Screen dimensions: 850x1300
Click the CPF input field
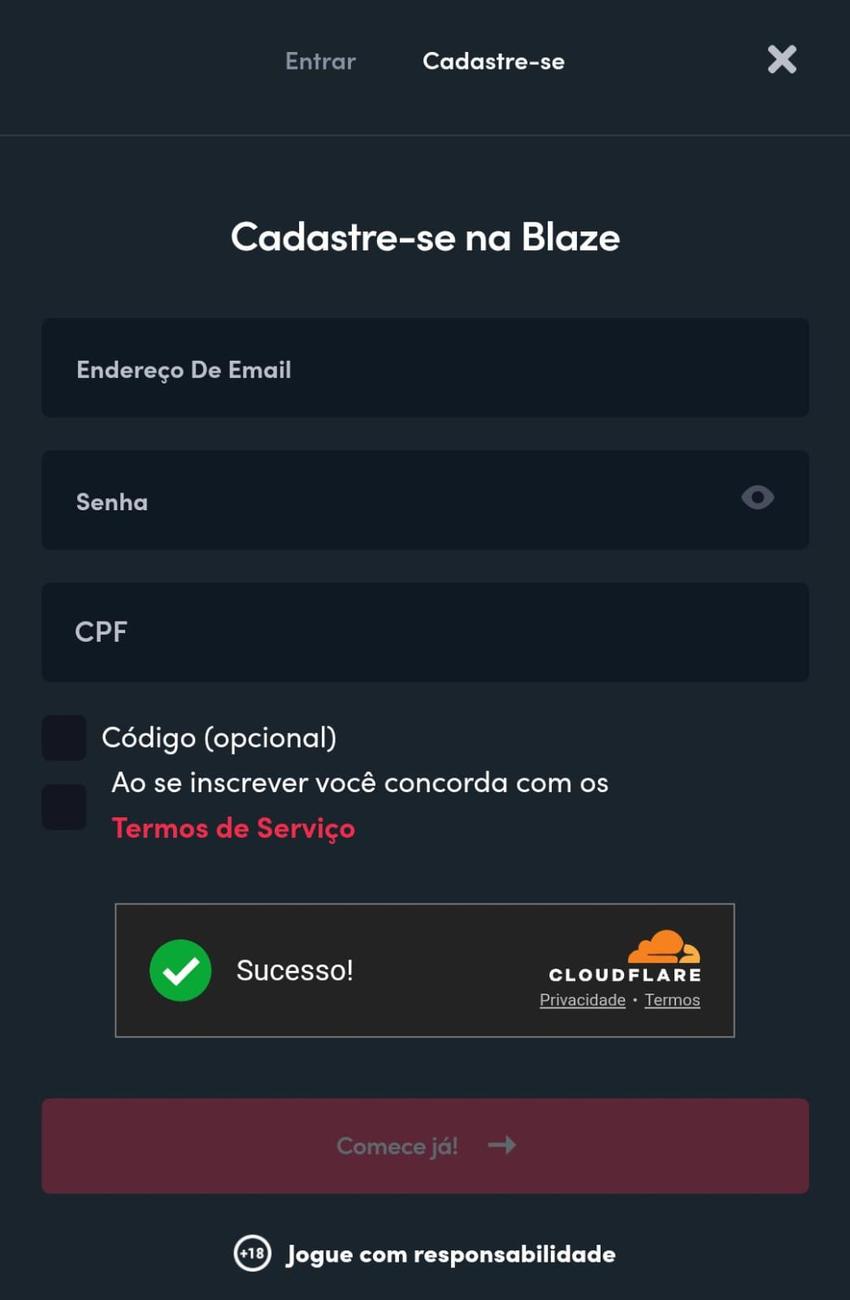pyautogui.click(x=425, y=631)
